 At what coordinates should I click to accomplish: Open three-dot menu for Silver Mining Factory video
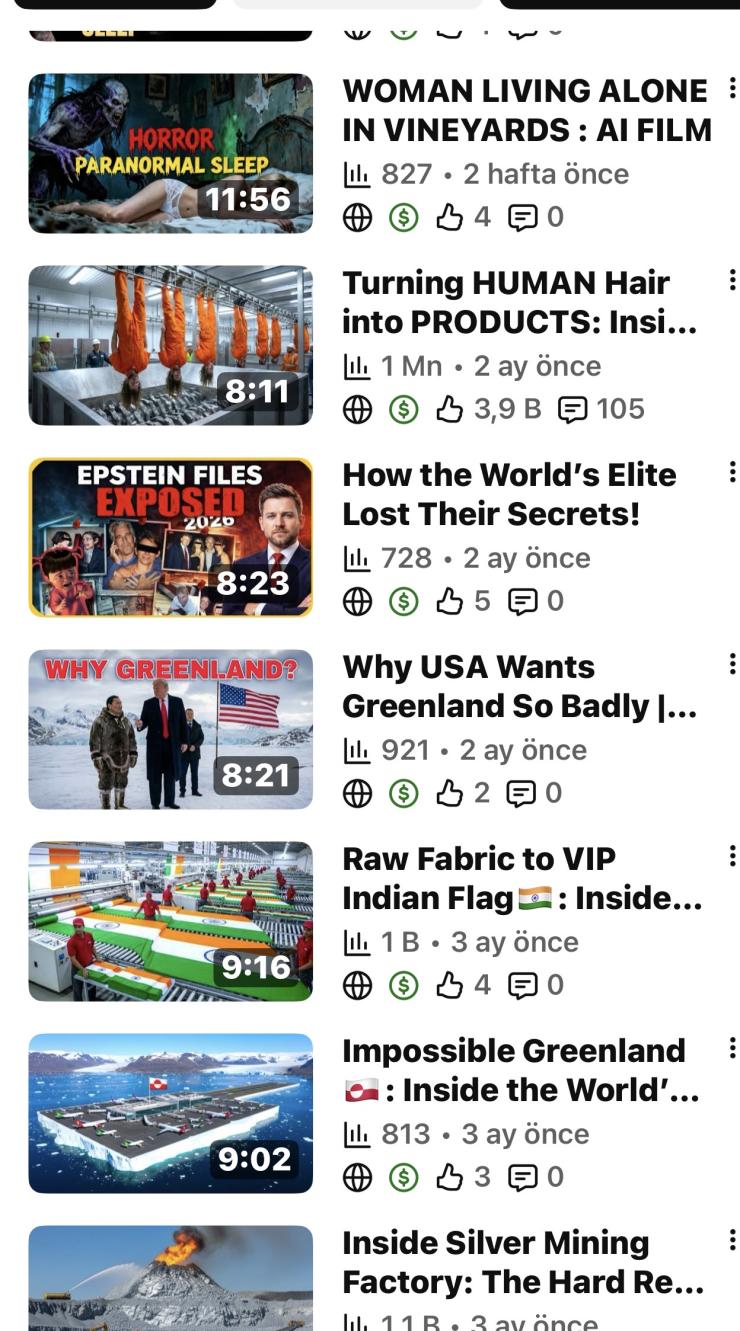tap(732, 1241)
